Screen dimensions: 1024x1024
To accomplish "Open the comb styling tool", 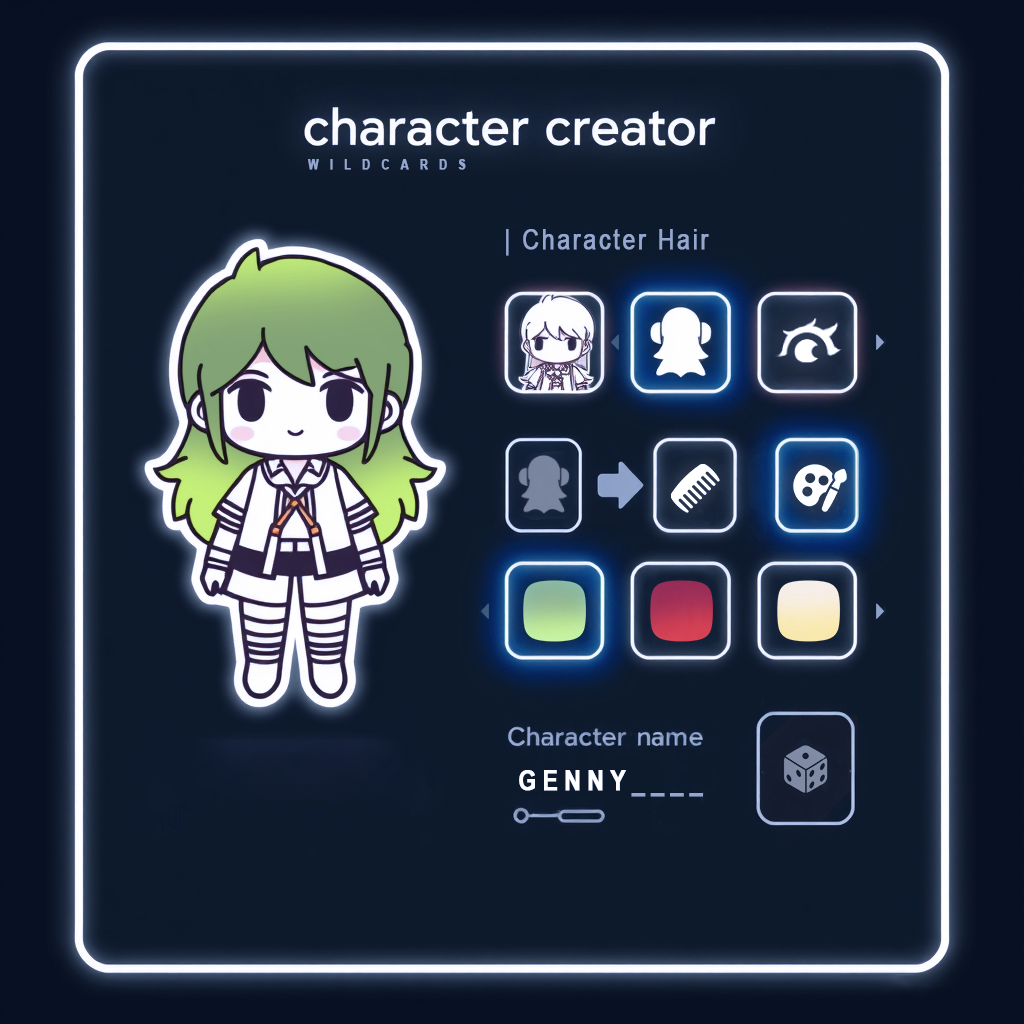I will [x=694, y=486].
